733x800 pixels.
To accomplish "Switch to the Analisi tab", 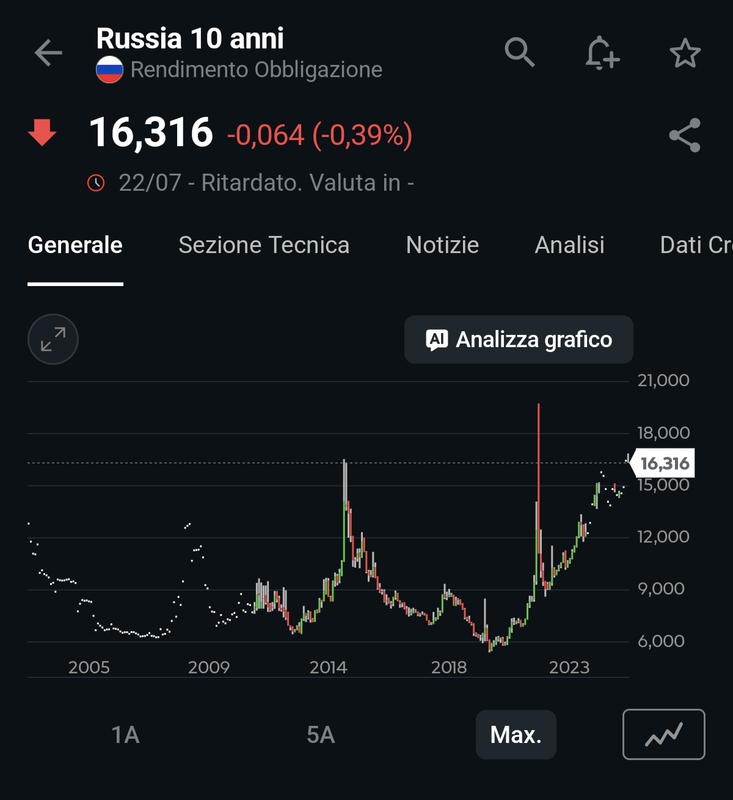I will point(569,245).
